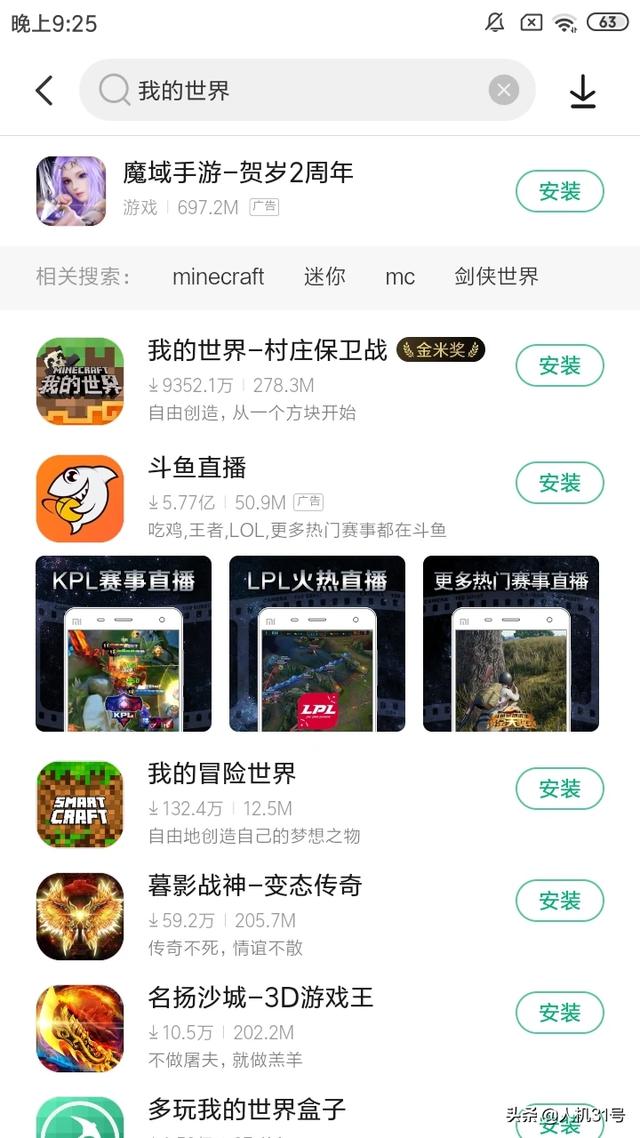Install 我的世界-村庄保卫战

(x=559, y=366)
